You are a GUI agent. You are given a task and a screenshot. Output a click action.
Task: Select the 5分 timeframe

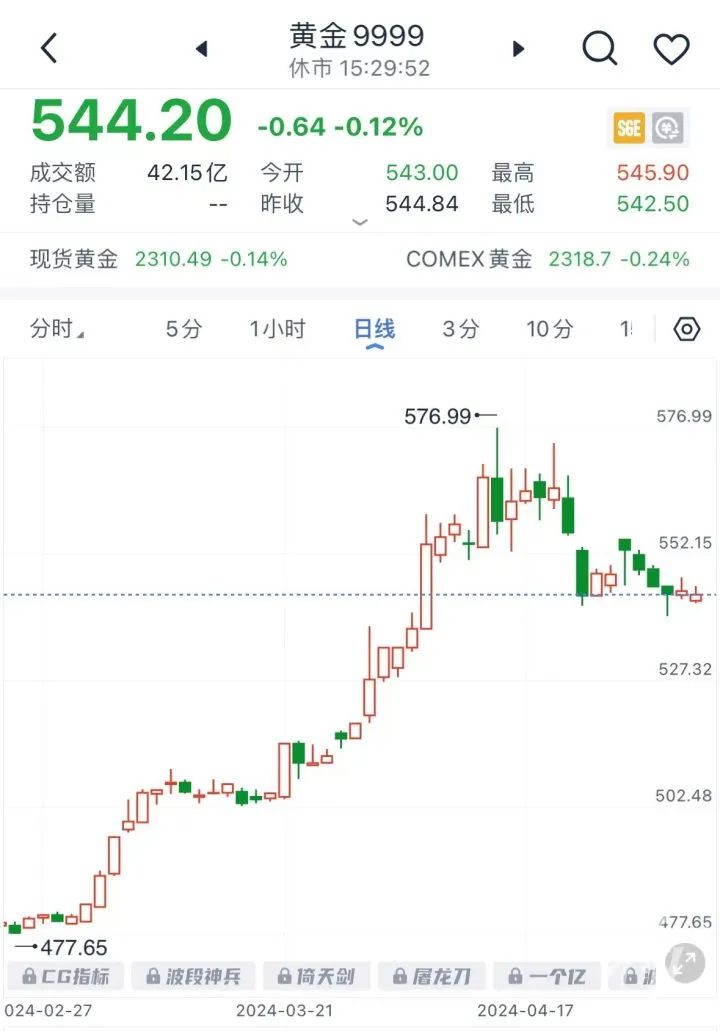184,329
